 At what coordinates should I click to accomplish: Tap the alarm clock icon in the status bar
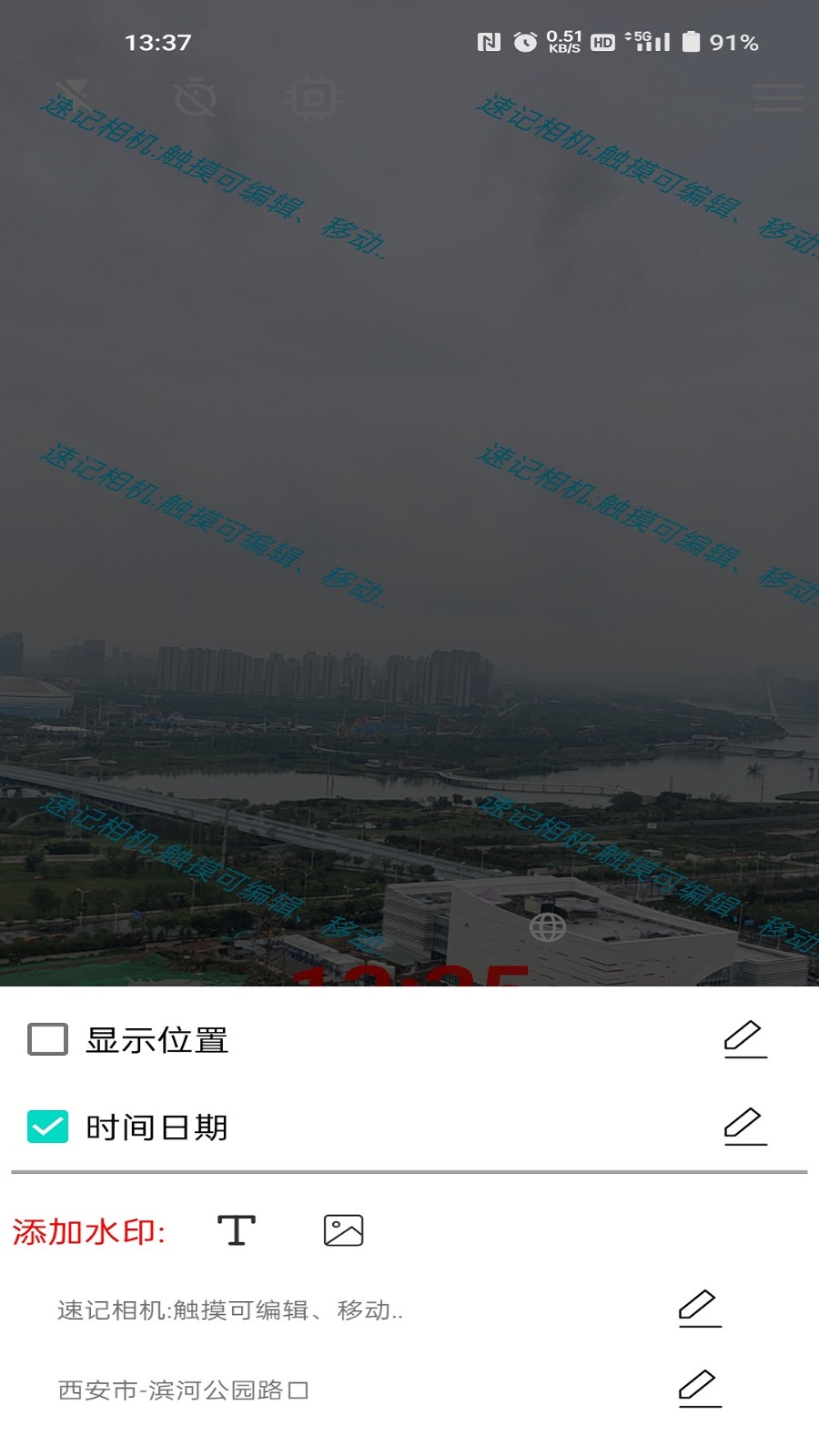point(526,41)
